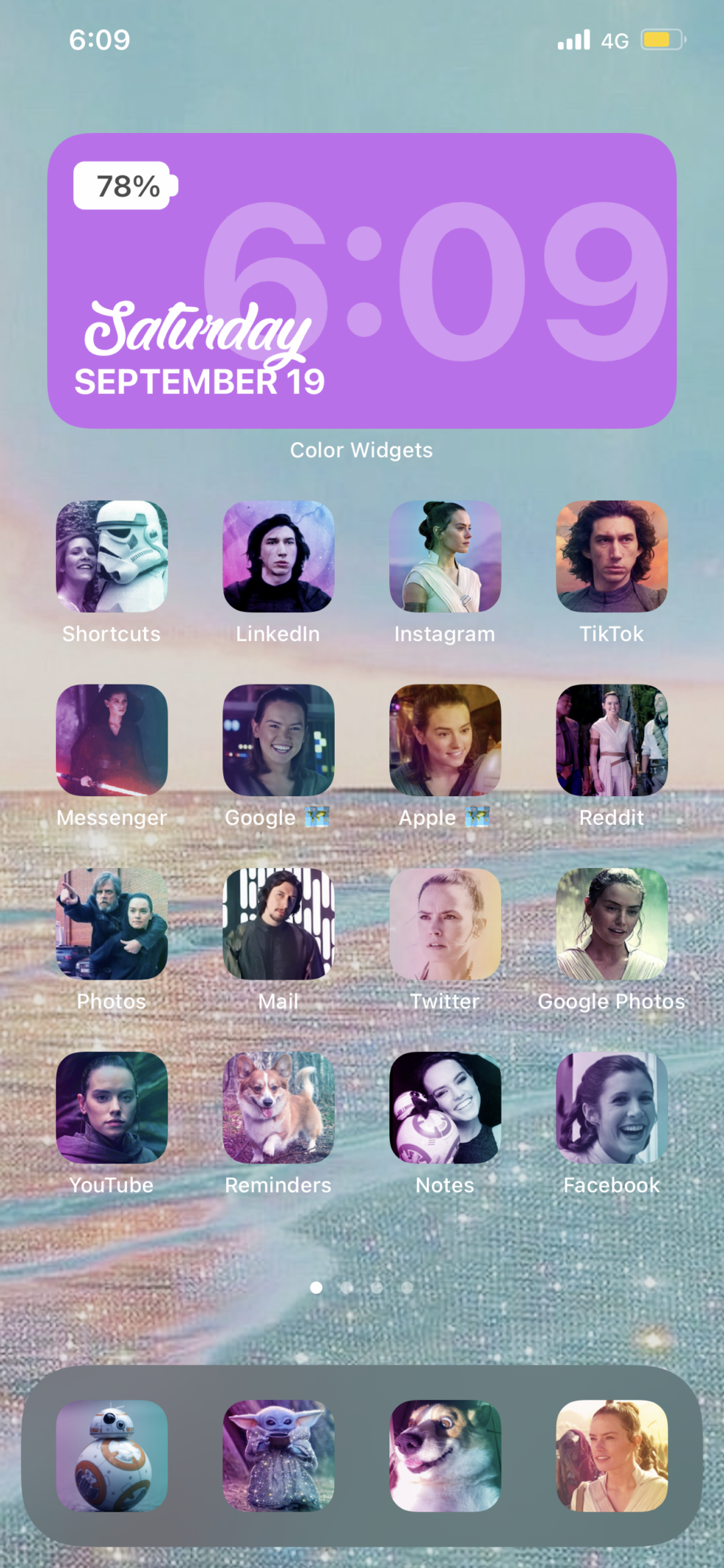Viewport: 724px width, 1568px height.
Task: Launch Facebook
Action: (612, 1107)
